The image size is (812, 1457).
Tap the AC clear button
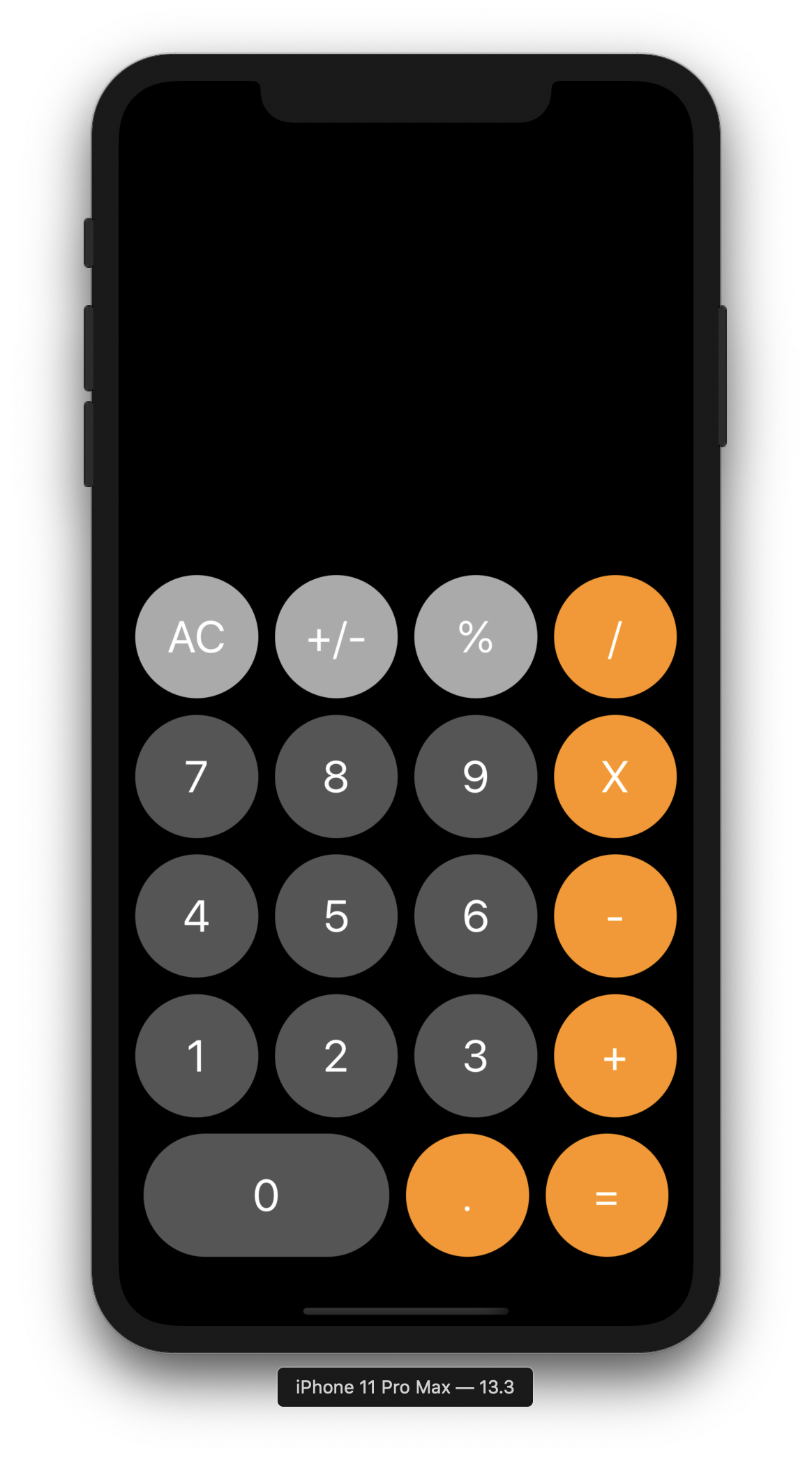tap(197, 636)
